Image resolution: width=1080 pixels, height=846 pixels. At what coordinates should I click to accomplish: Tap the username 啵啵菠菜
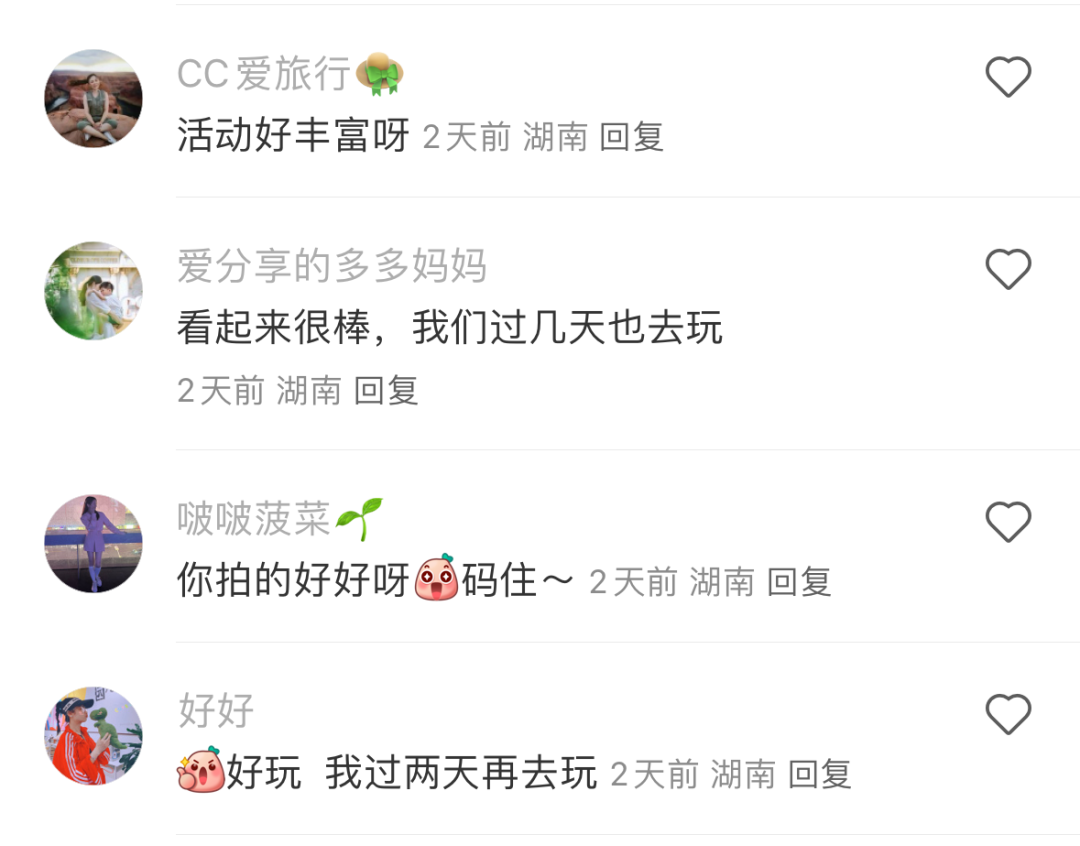[254, 519]
